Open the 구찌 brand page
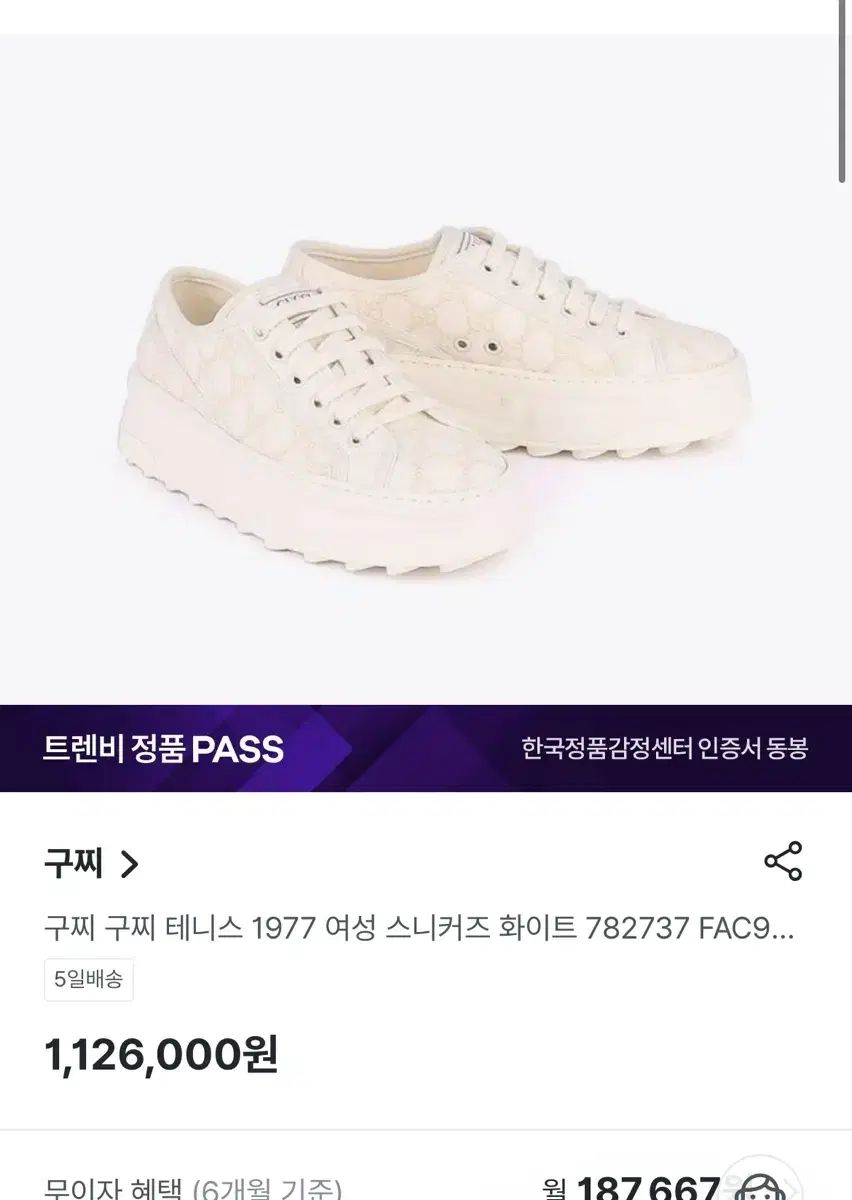 [92, 863]
